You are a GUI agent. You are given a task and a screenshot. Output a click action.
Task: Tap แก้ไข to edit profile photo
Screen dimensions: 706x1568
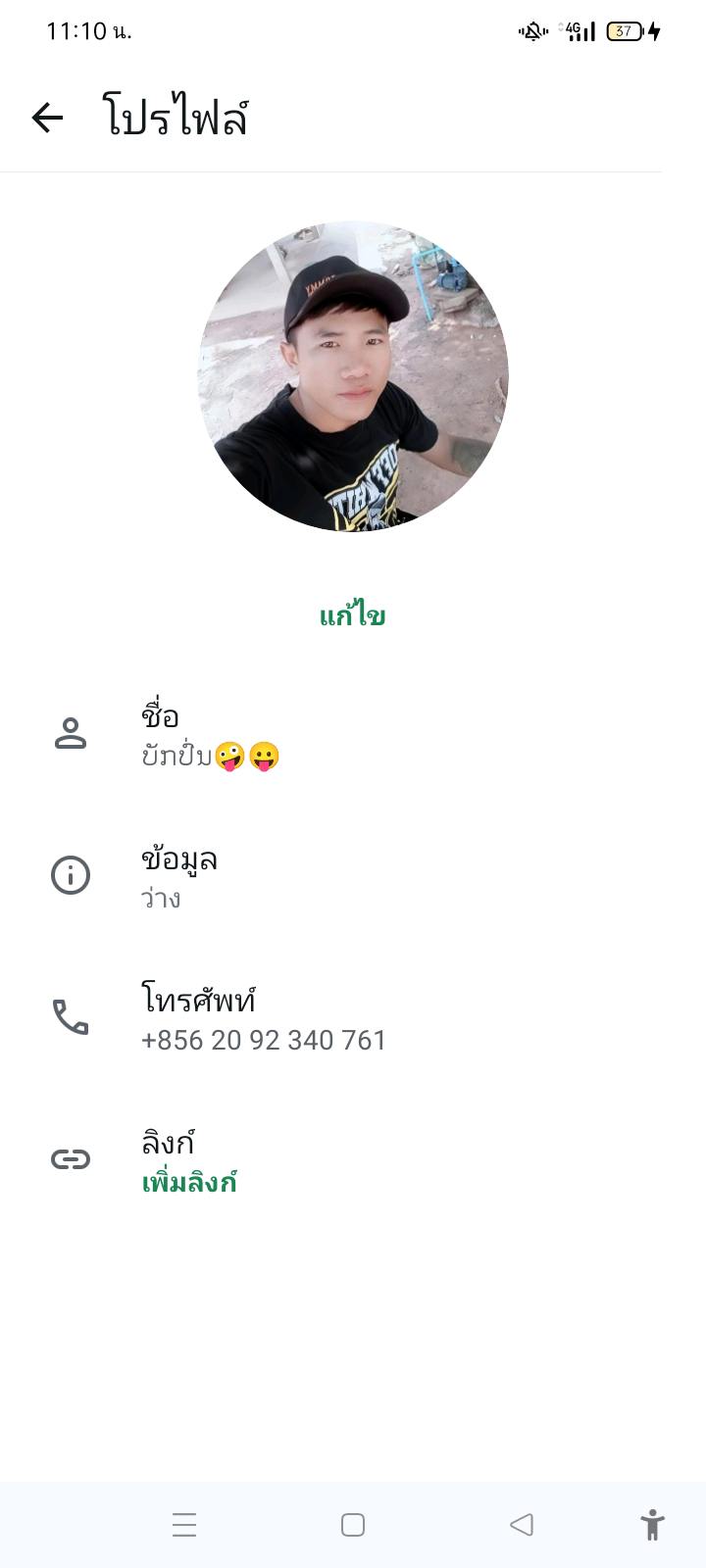(x=353, y=615)
